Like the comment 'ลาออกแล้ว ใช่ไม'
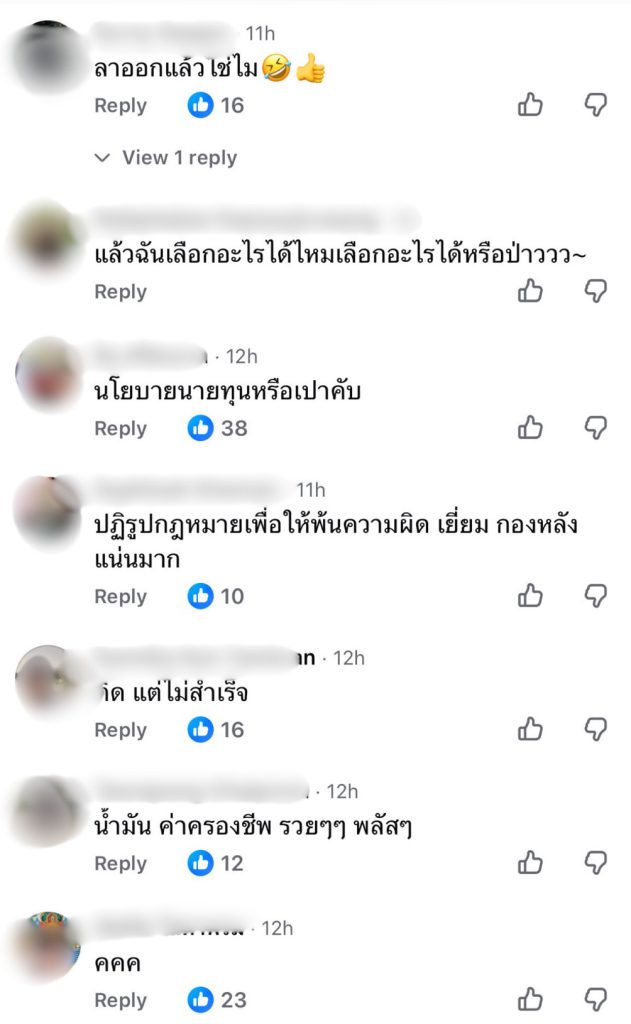Image resolution: width=631 pixels, height=1024 pixels. 530,104
